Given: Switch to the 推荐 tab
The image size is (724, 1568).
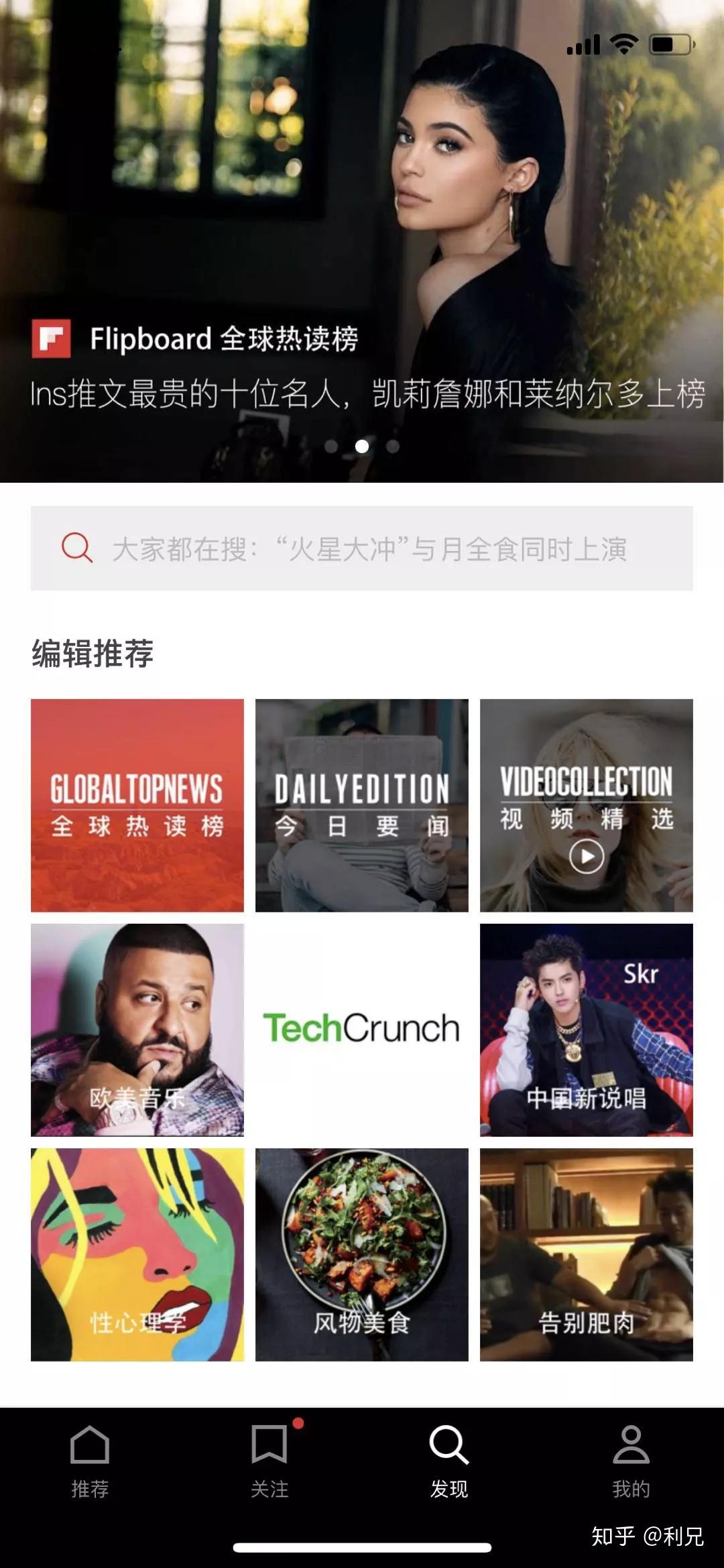Looking at the screenshot, I should (x=90, y=1461).
